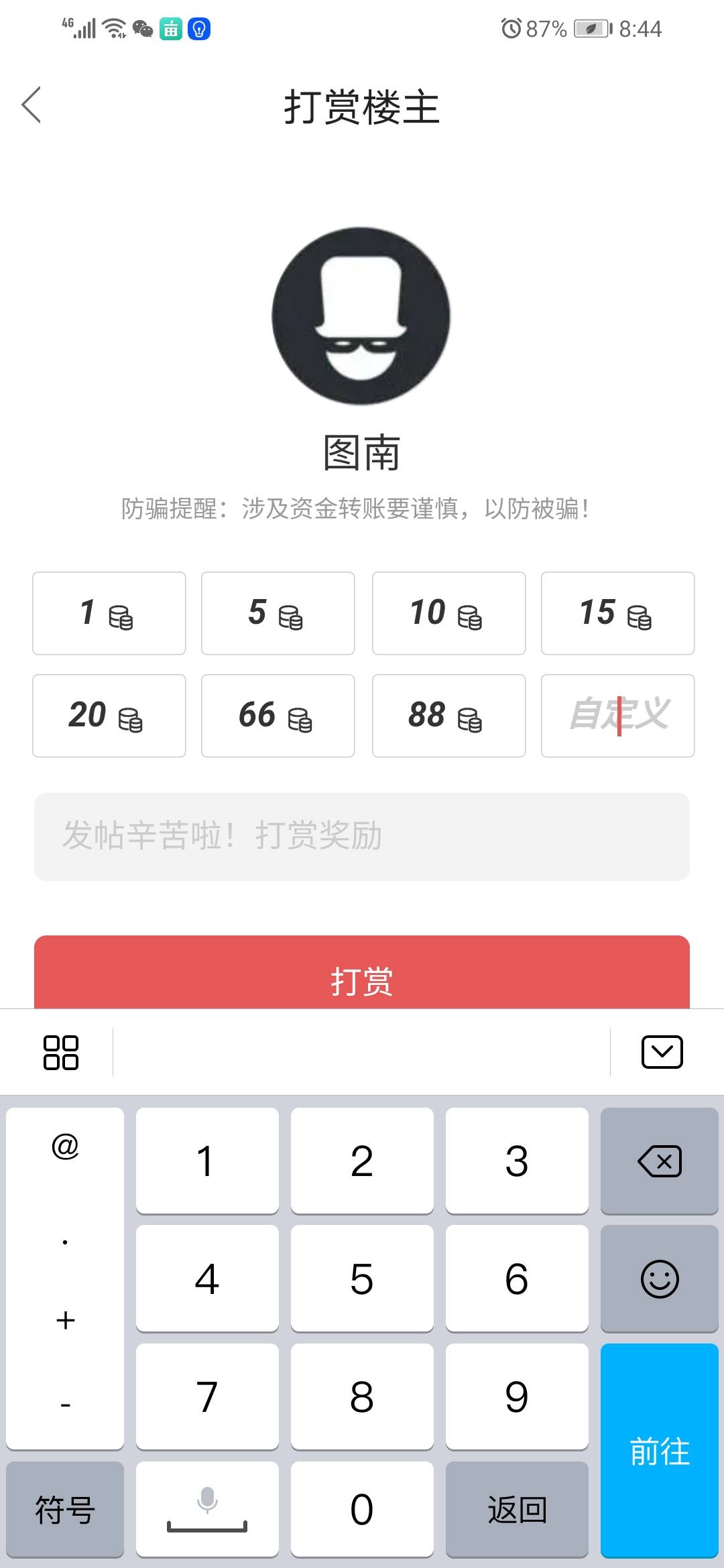Select the 1 coin reward amount
This screenshot has width=724, height=1568.
tap(109, 613)
